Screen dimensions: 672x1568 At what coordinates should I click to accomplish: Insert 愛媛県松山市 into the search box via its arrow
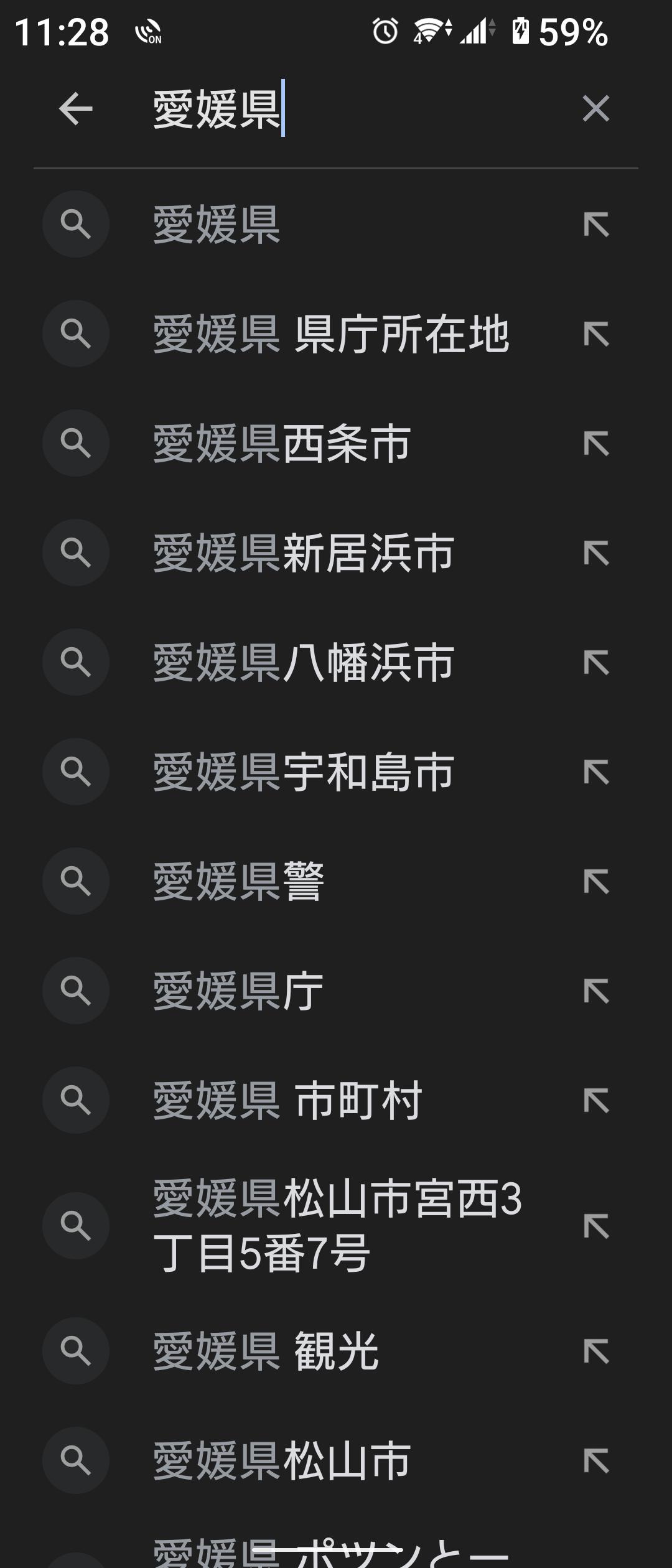click(596, 1461)
